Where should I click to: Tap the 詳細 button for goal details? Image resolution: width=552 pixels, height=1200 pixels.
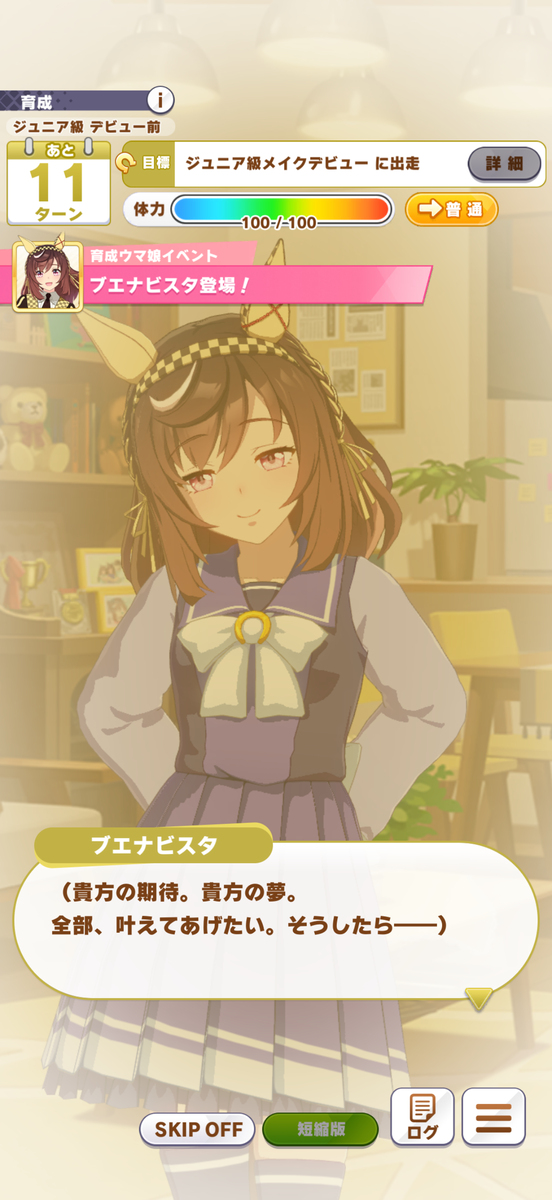click(x=505, y=164)
